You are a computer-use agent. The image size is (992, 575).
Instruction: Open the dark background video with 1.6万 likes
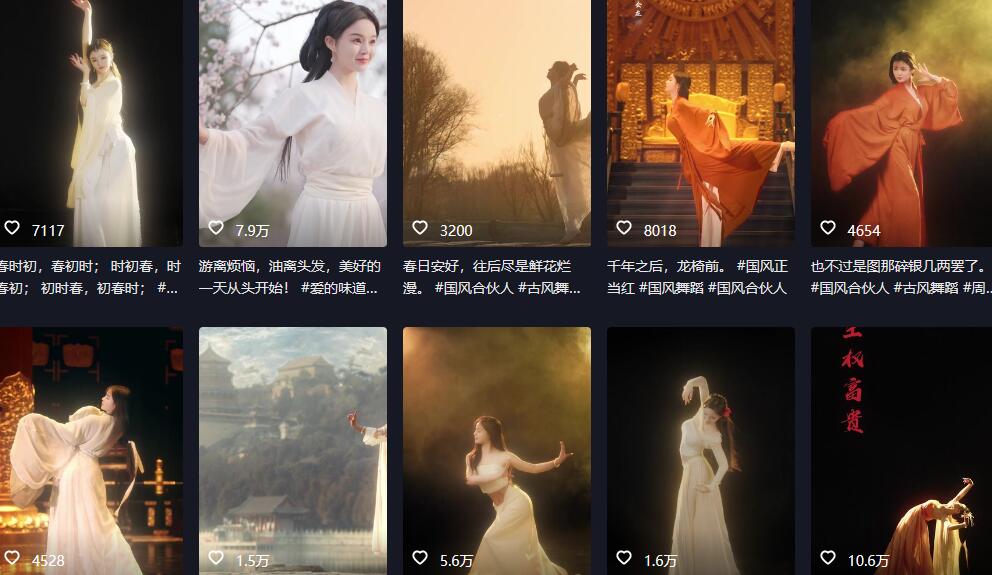700,450
